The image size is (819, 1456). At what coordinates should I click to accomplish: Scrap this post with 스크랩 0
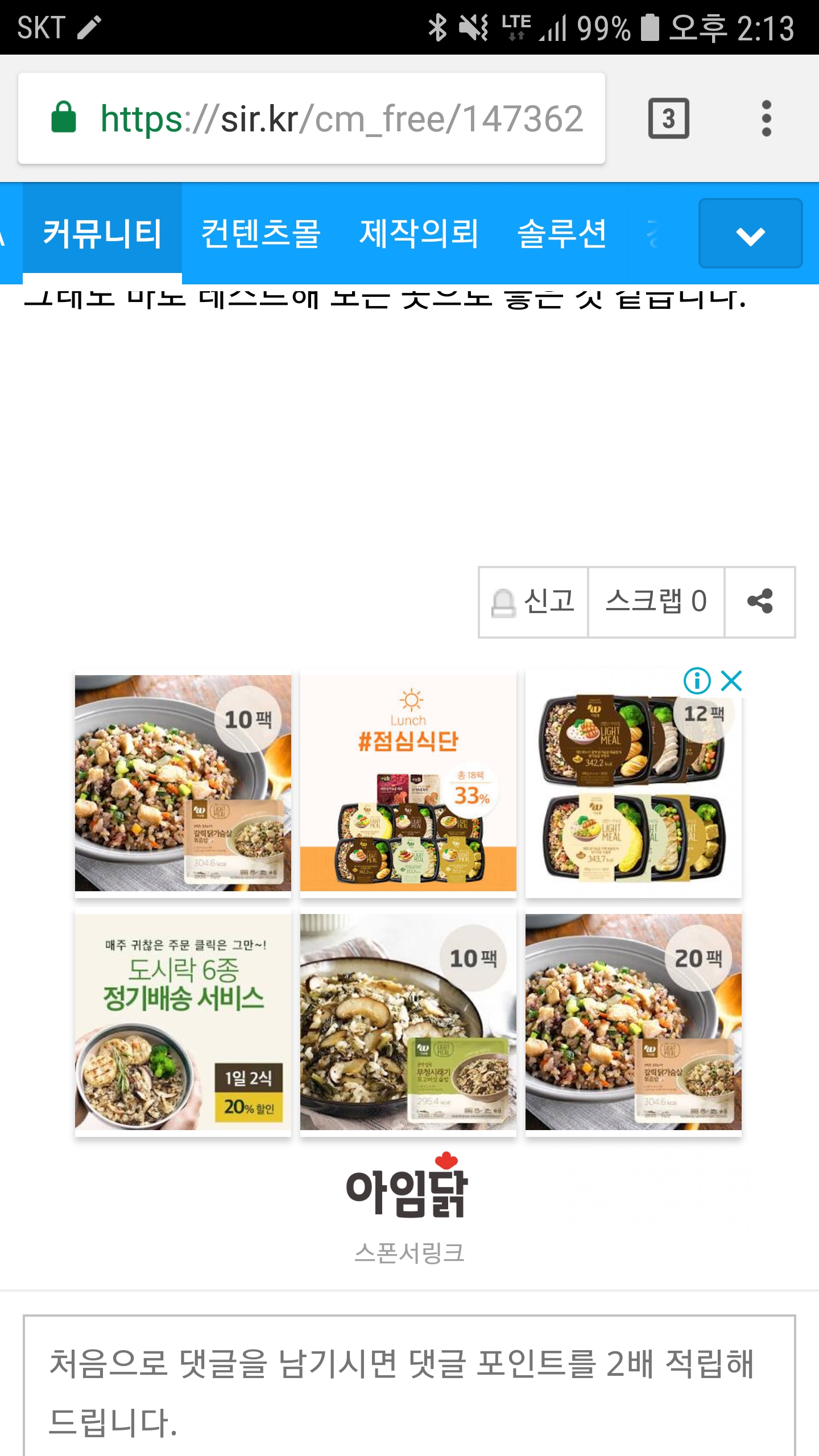click(656, 602)
